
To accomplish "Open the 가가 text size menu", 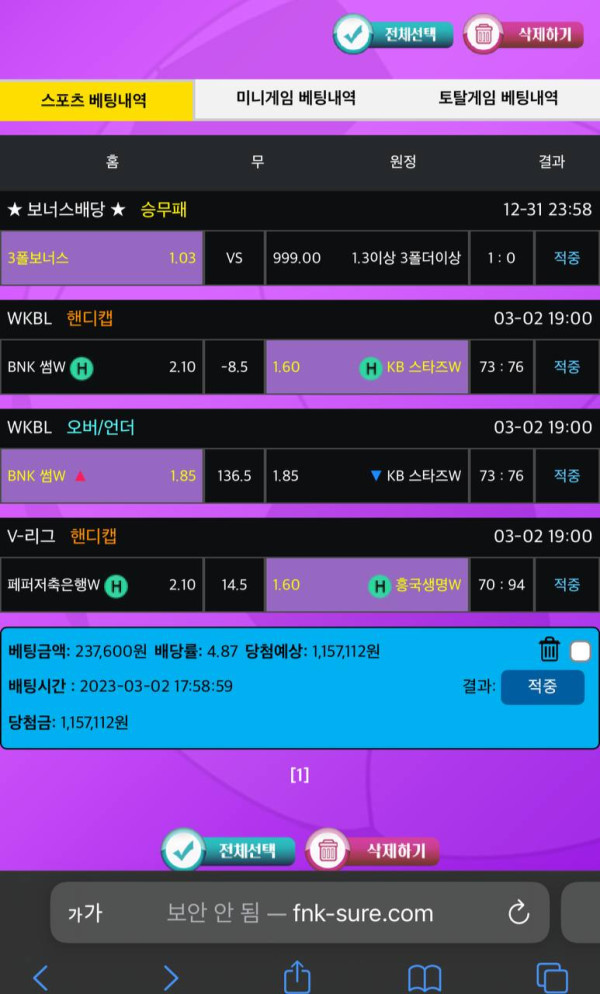I will click(85, 913).
